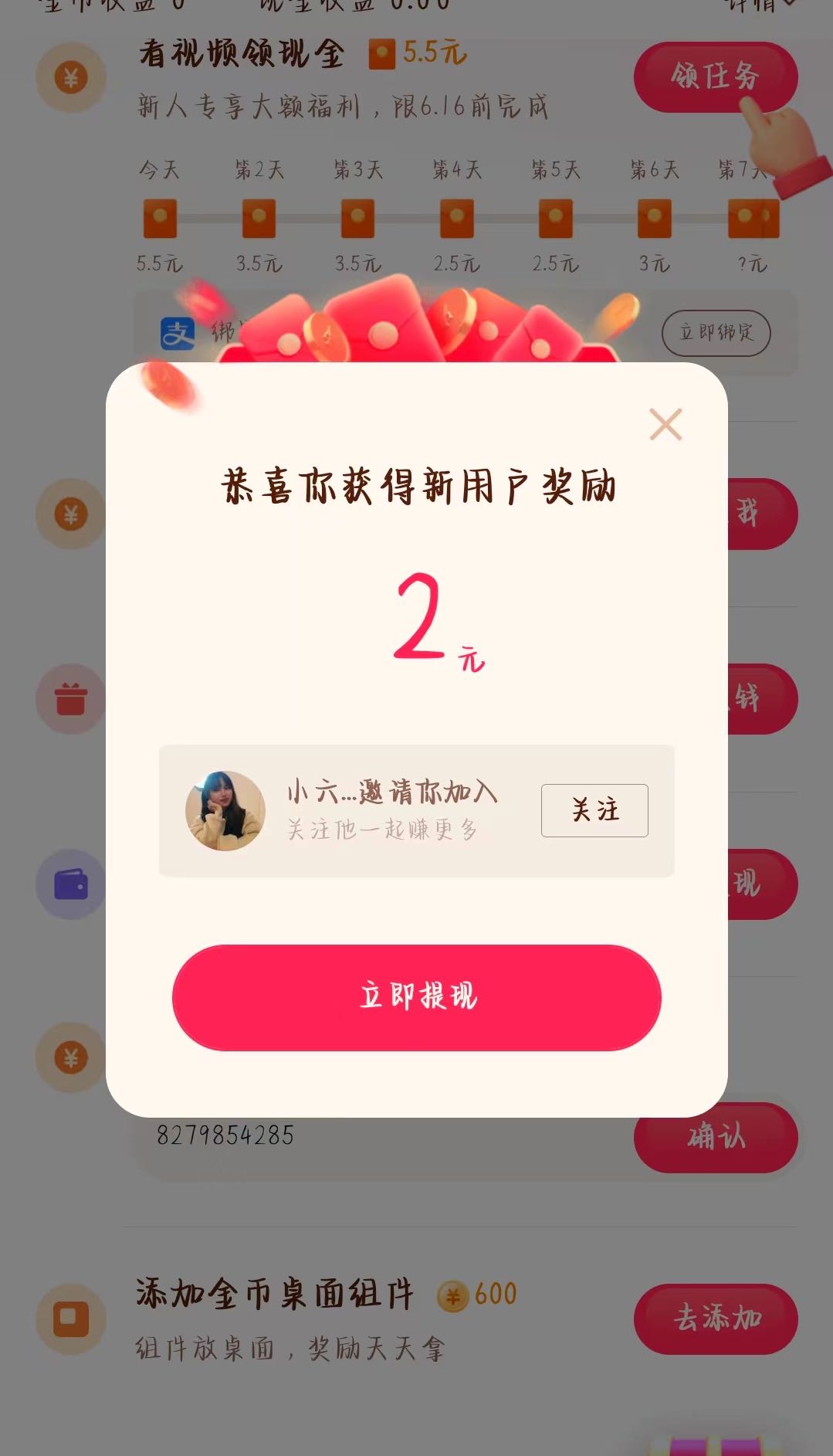Image resolution: width=833 pixels, height=1456 pixels.
Task: Tap 立即提现 to withdraw the 2元 reward
Action: tap(417, 996)
